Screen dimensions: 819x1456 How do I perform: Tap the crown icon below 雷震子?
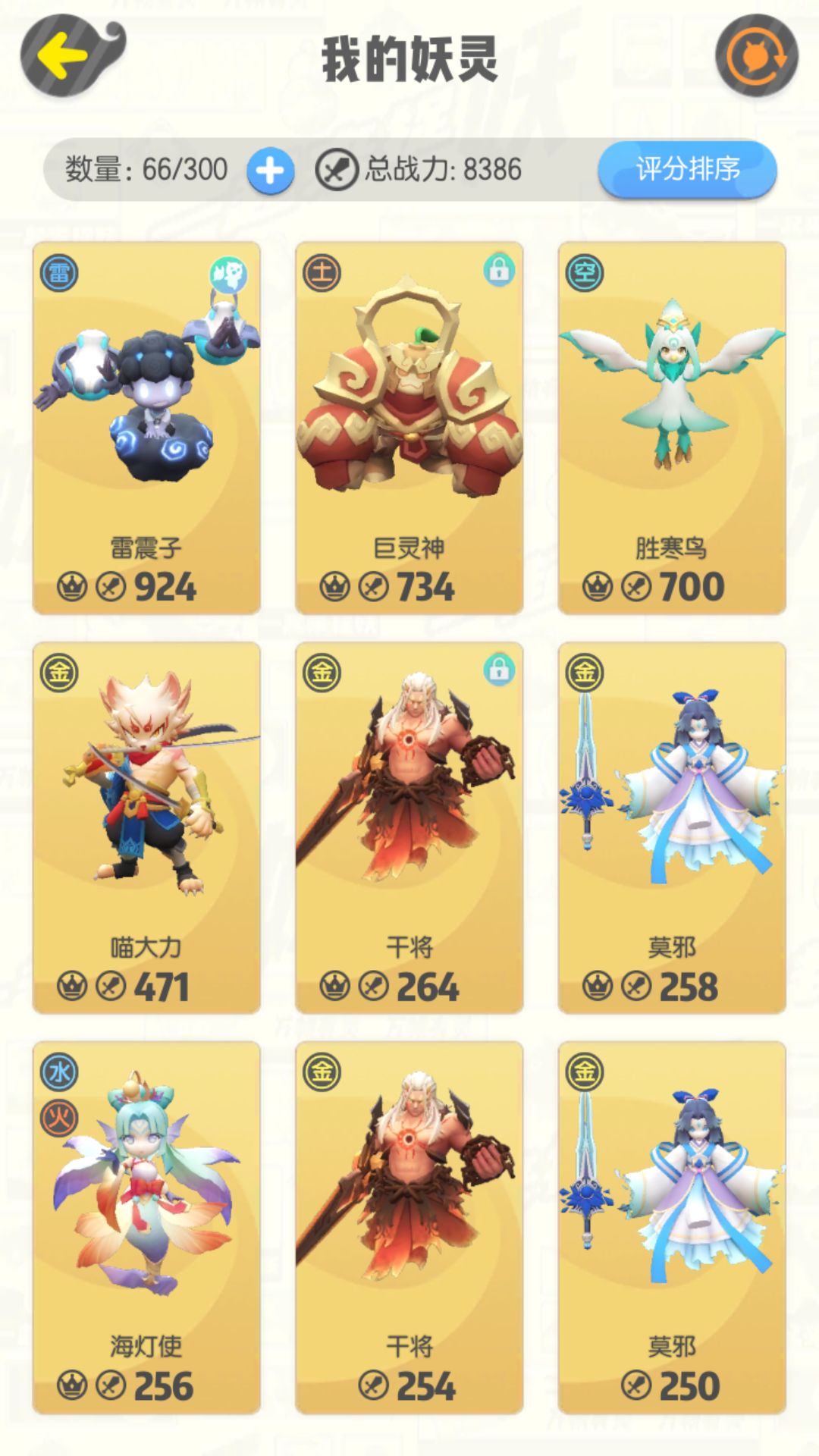click(71, 586)
